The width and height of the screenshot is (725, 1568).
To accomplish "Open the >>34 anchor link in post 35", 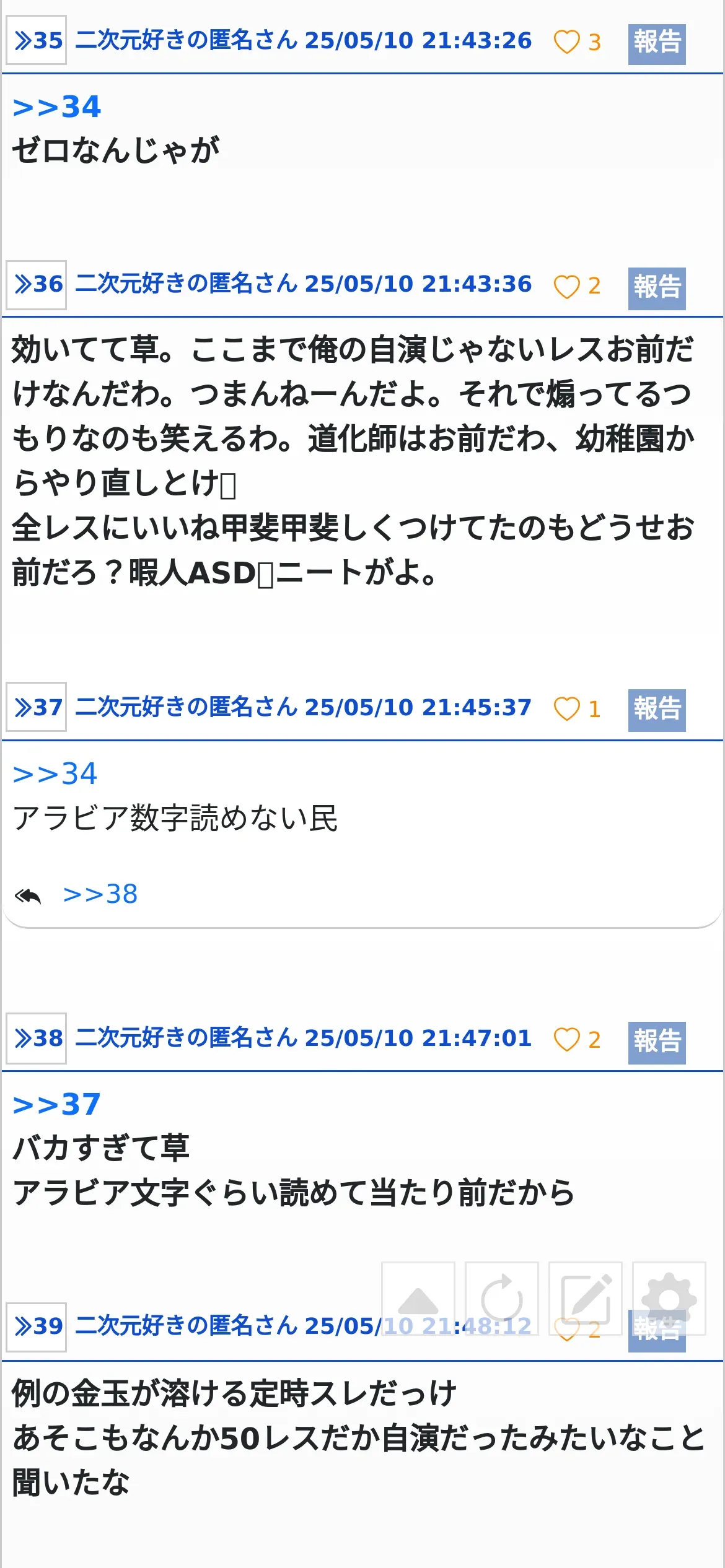I will click(57, 107).
